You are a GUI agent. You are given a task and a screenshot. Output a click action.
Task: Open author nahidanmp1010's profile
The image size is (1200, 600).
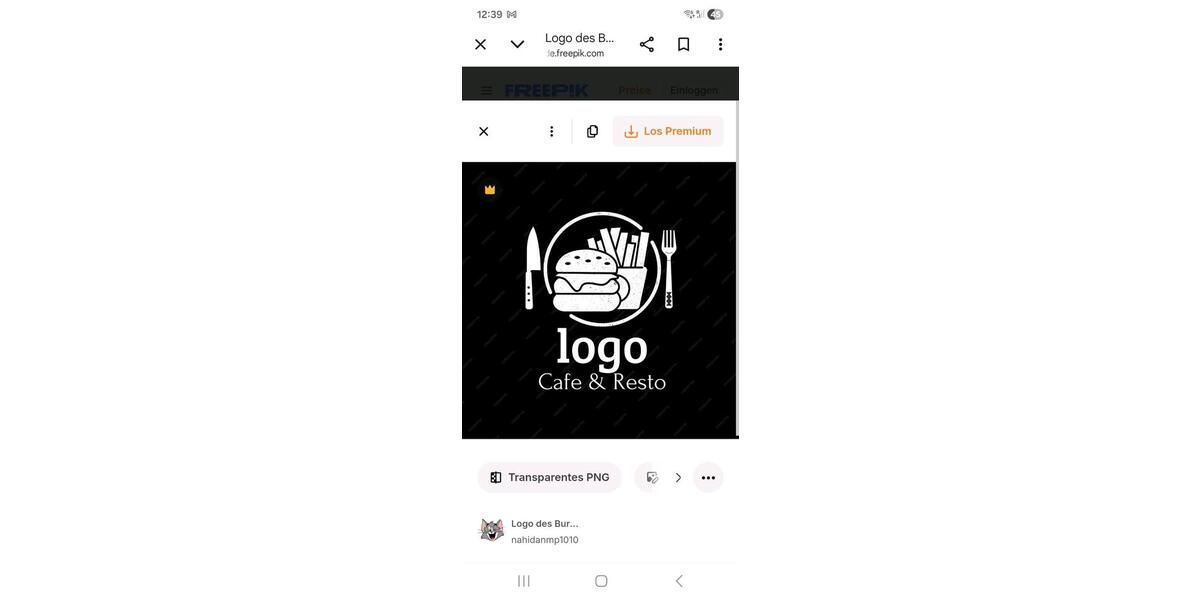tap(544, 540)
